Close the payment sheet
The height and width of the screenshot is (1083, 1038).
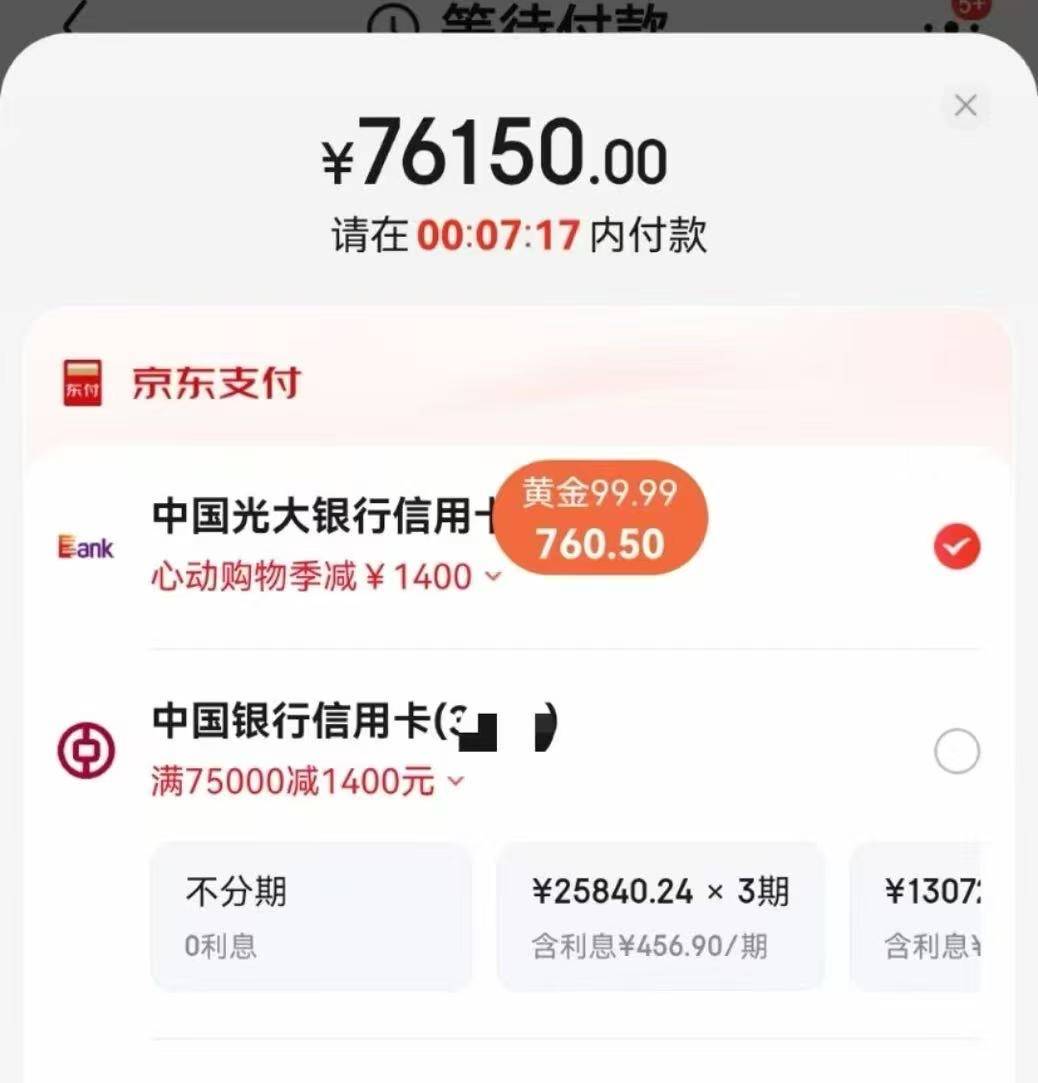pos(965,106)
